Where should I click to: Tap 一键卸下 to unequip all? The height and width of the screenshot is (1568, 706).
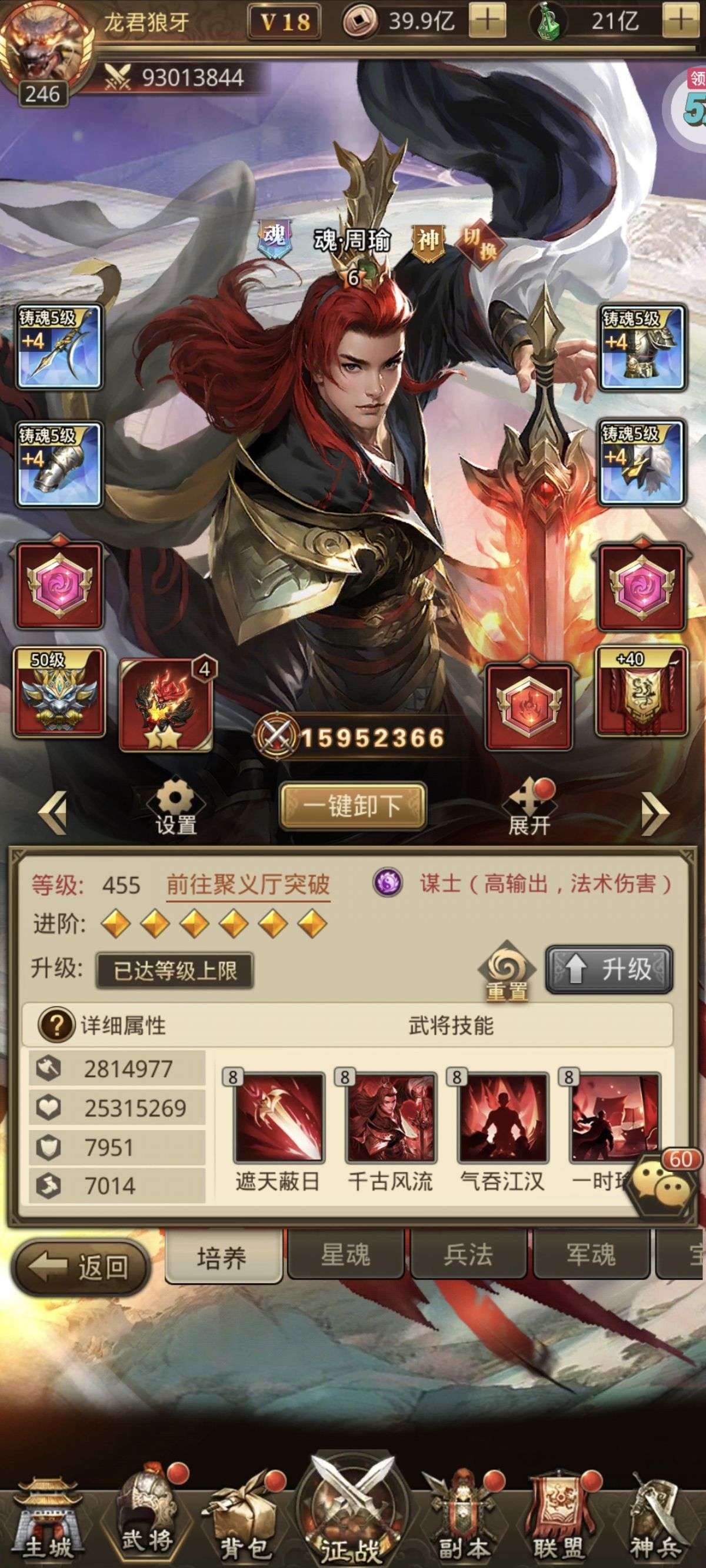coord(352,806)
